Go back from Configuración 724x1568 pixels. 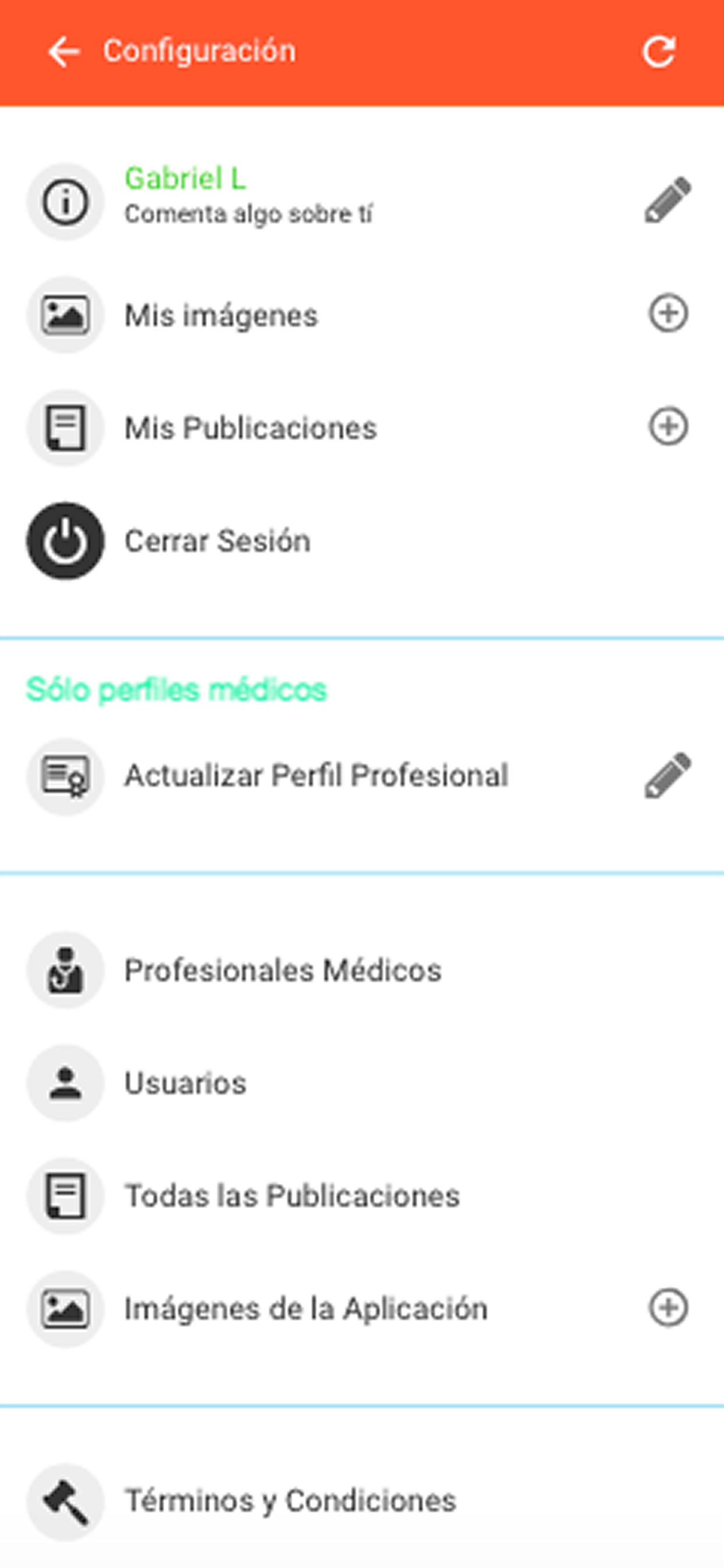64,51
